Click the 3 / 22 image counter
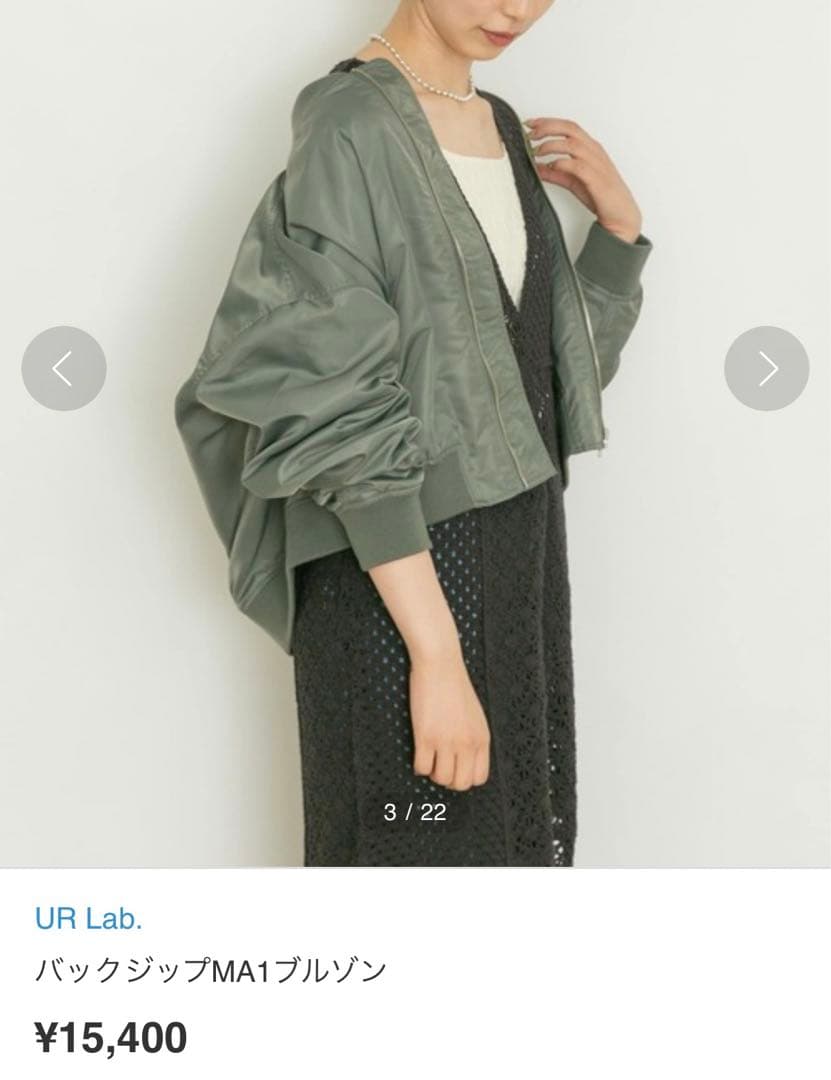Screen dimensions: 831x1080 click(415, 809)
